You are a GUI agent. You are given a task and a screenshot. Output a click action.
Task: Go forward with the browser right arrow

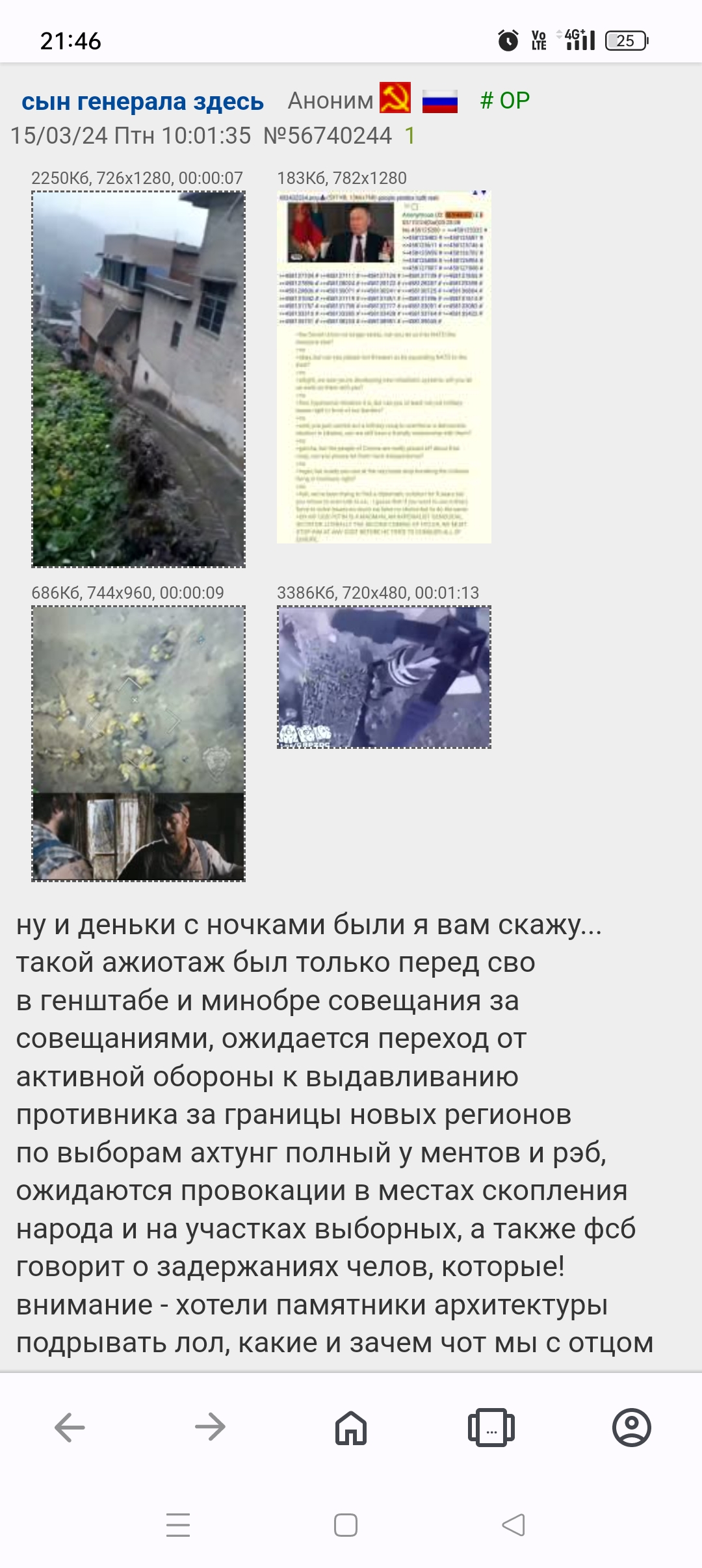tap(210, 1427)
